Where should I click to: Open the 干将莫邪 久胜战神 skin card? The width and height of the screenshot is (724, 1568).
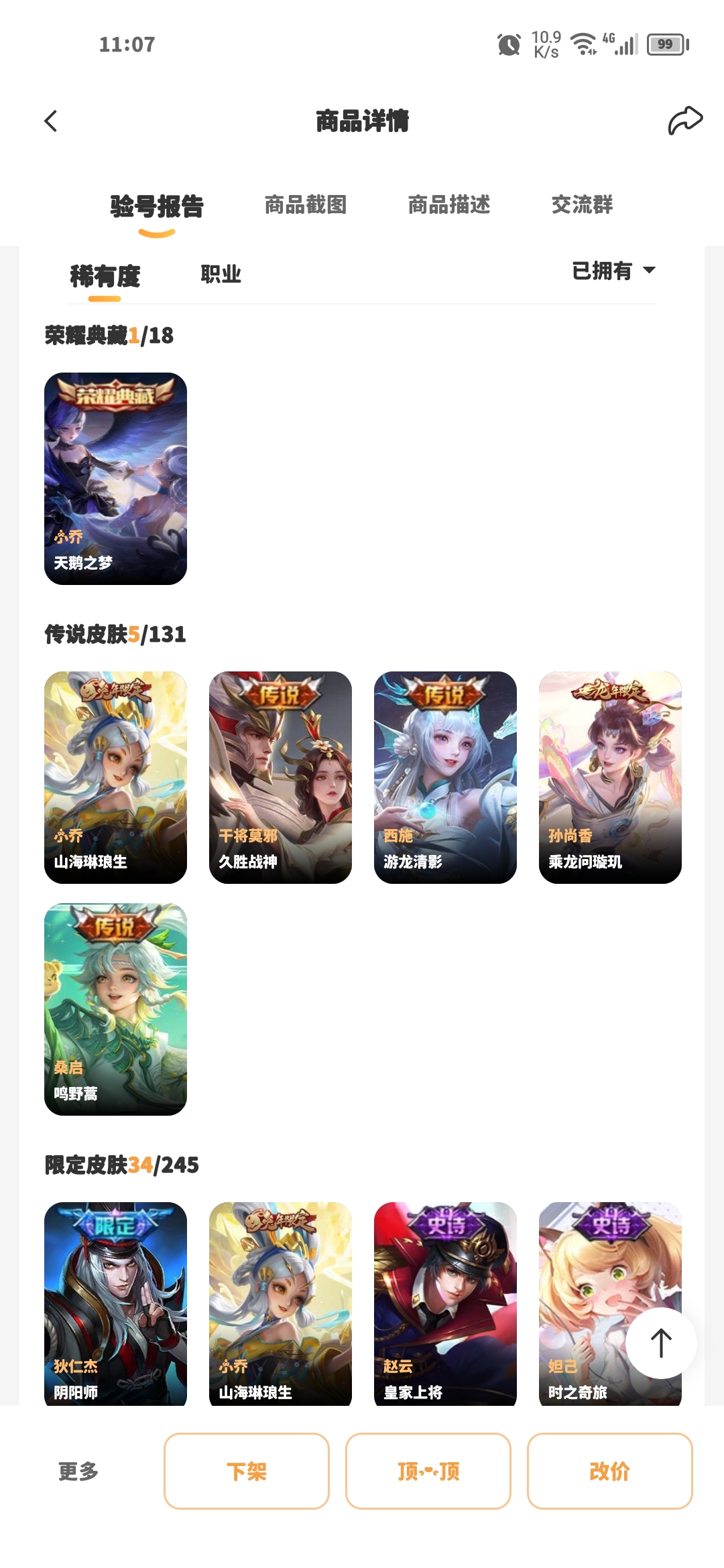[x=280, y=777]
